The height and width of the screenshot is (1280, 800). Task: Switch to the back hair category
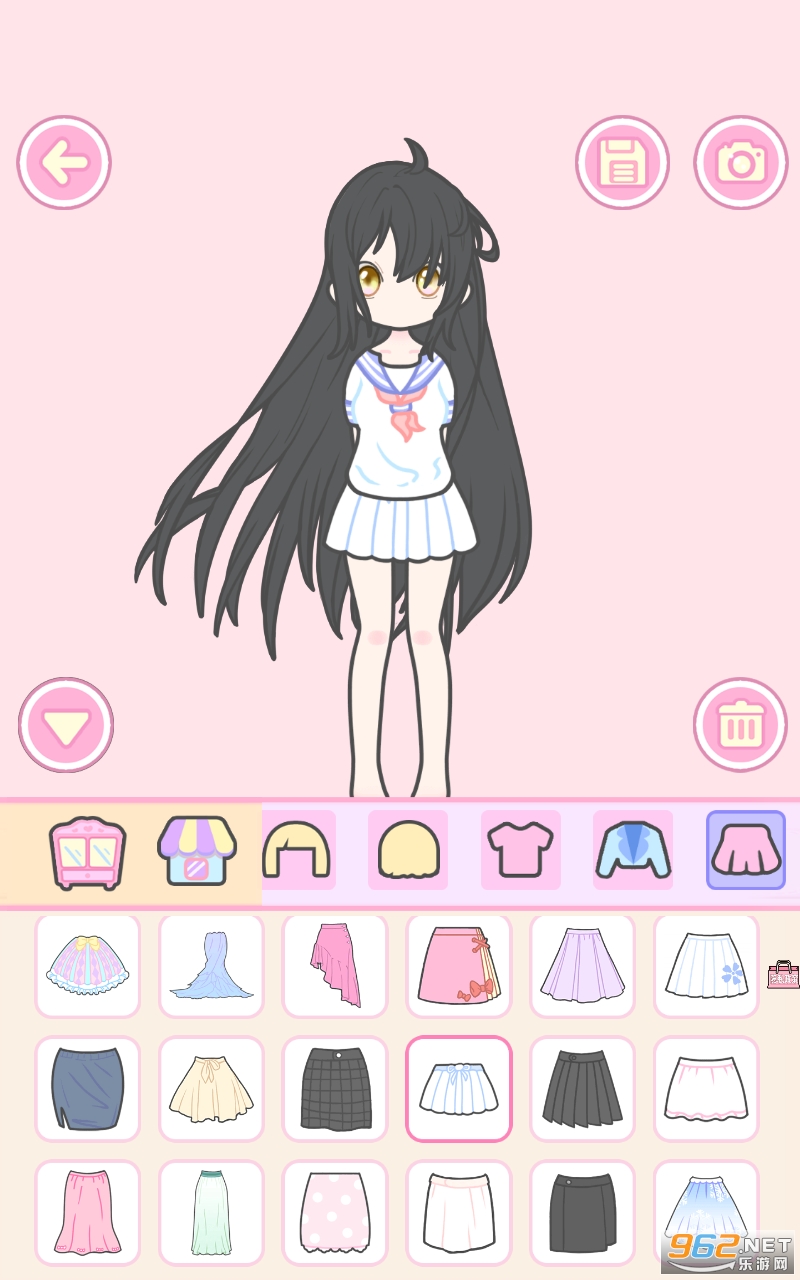(x=408, y=850)
